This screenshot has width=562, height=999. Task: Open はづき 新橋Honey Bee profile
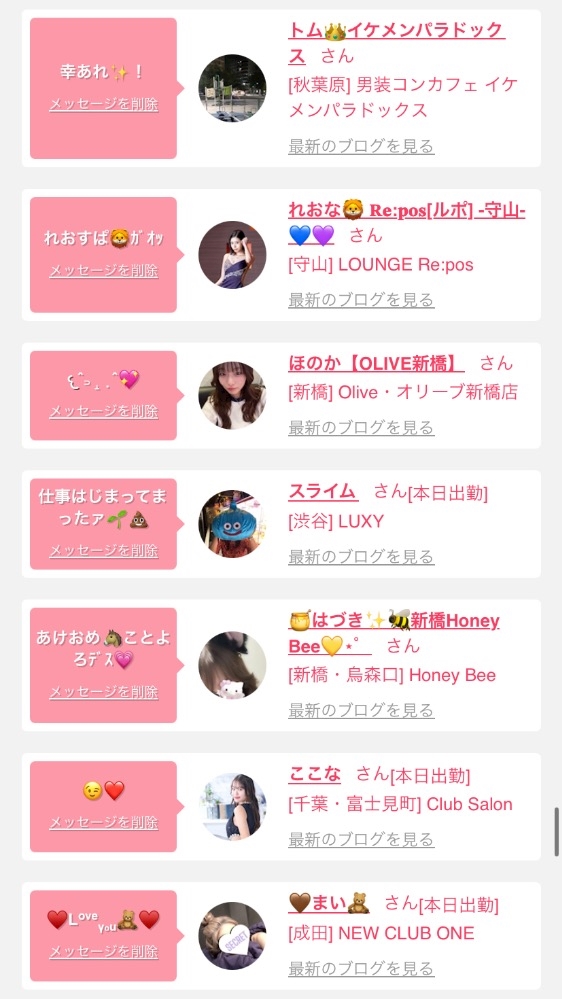pyautogui.click(x=394, y=633)
